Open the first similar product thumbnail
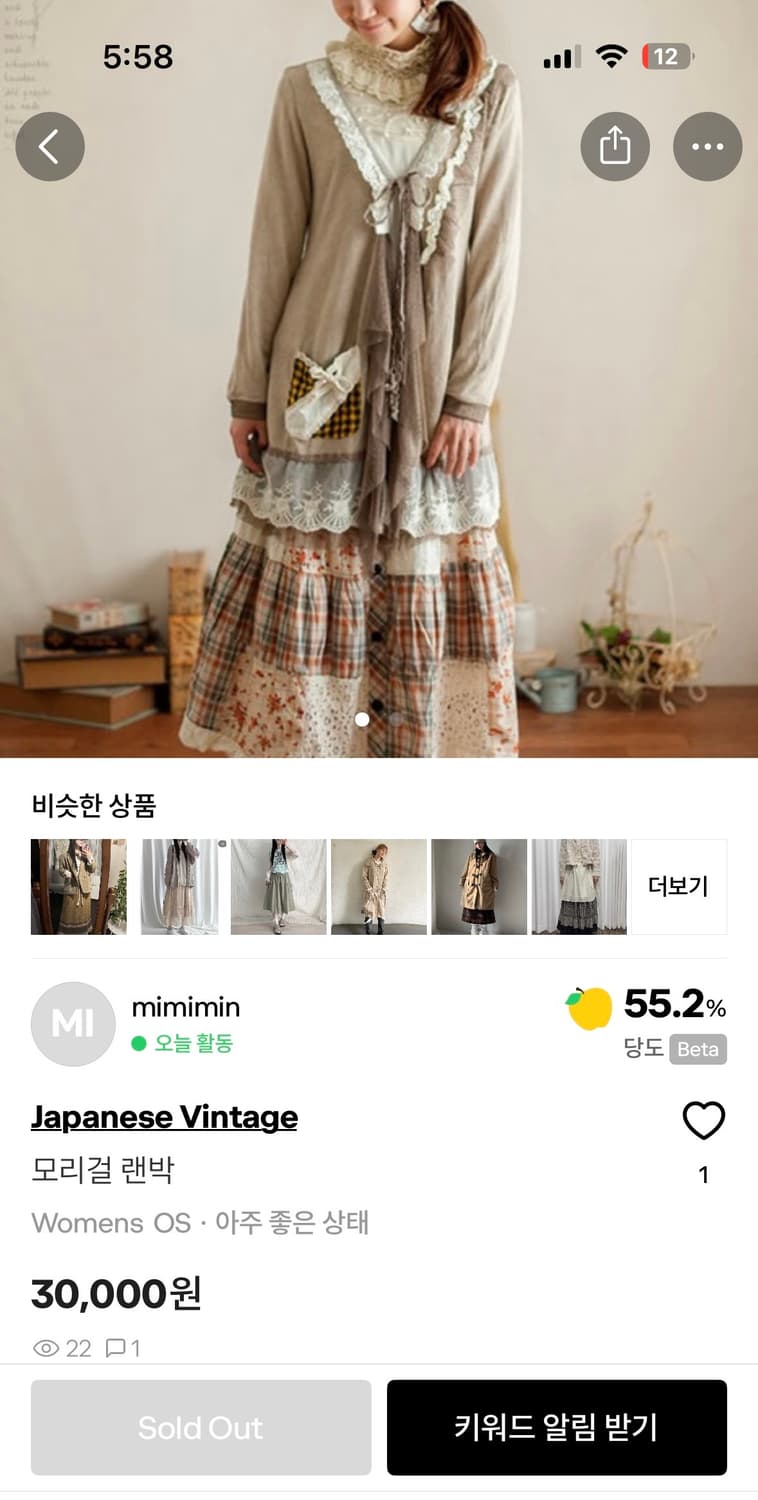The height and width of the screenshot is (1500, 758). [x=79, y=886]
